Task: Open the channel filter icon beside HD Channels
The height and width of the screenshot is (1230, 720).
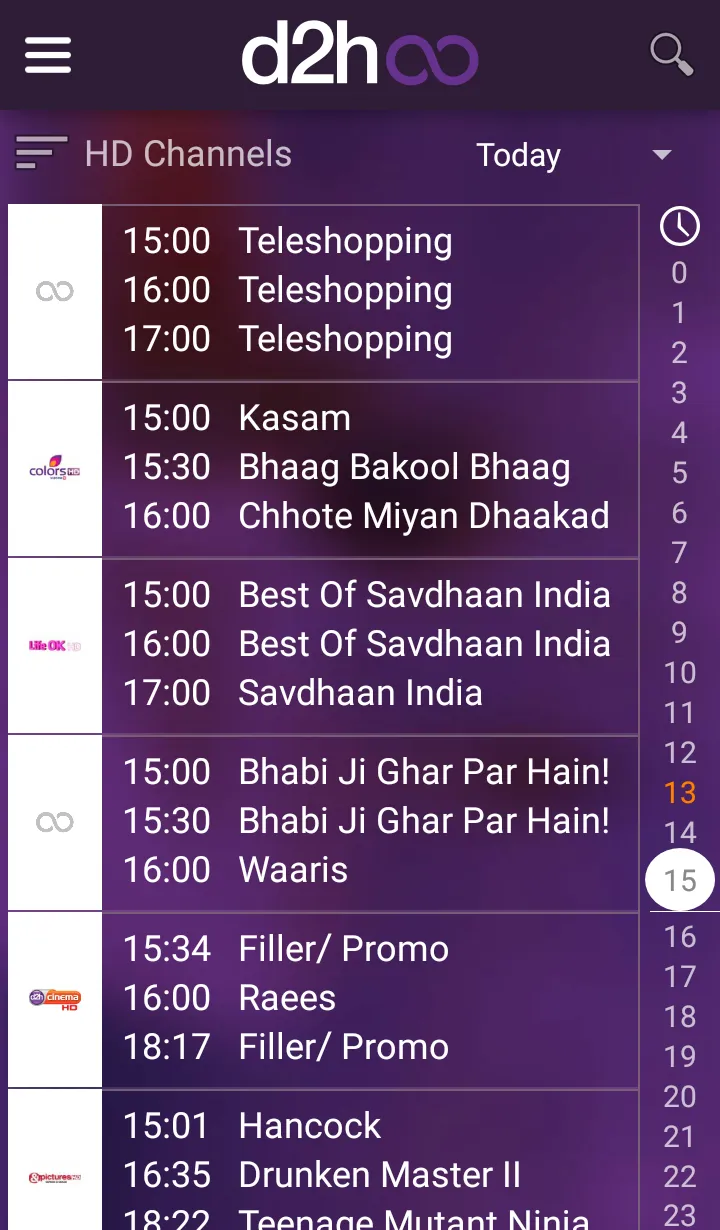Action: [39, 153]
